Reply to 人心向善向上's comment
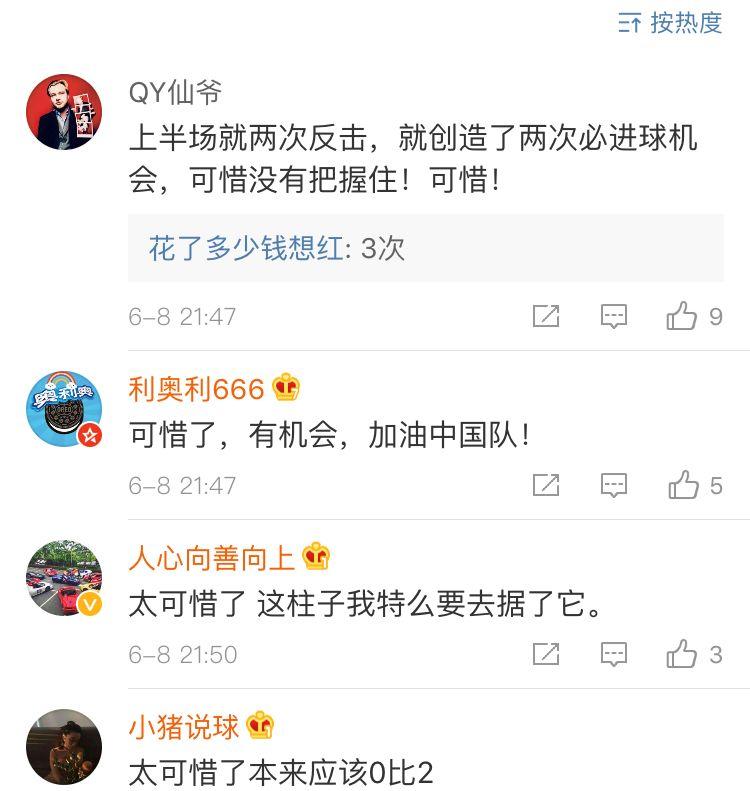 [x=613, y=655]
